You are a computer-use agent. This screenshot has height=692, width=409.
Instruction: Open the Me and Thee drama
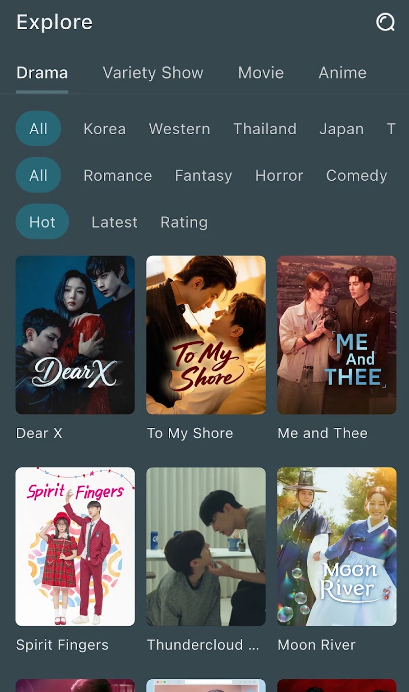337,335
